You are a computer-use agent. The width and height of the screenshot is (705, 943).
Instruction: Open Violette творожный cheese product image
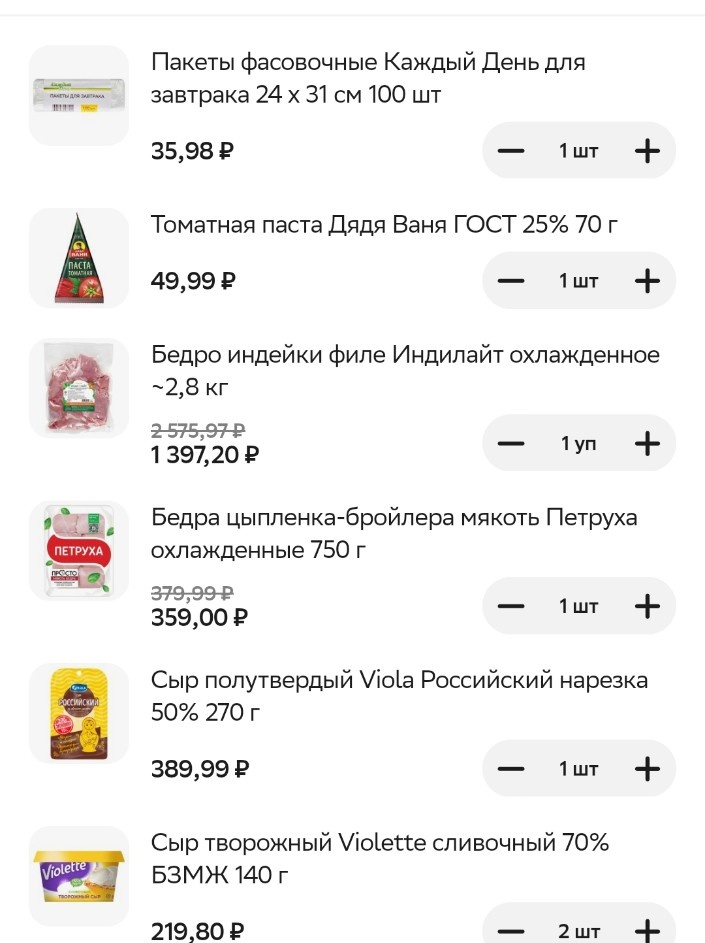[x=79, y=876]
